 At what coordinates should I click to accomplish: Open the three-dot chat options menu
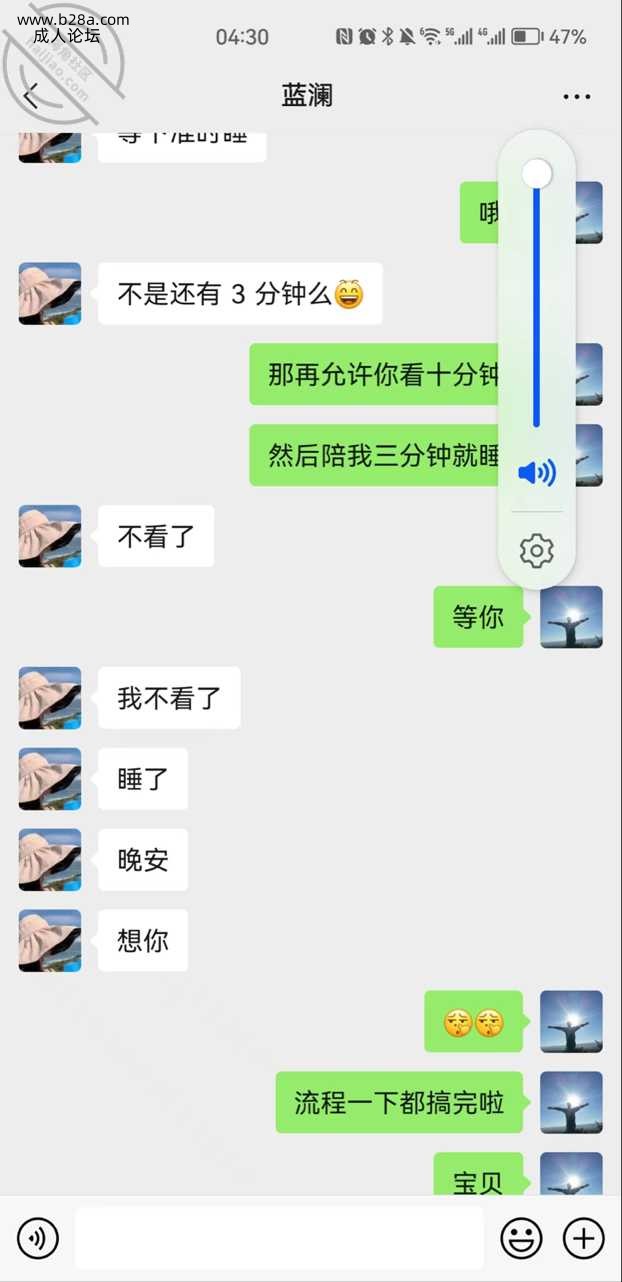click(x=576, y=97)
